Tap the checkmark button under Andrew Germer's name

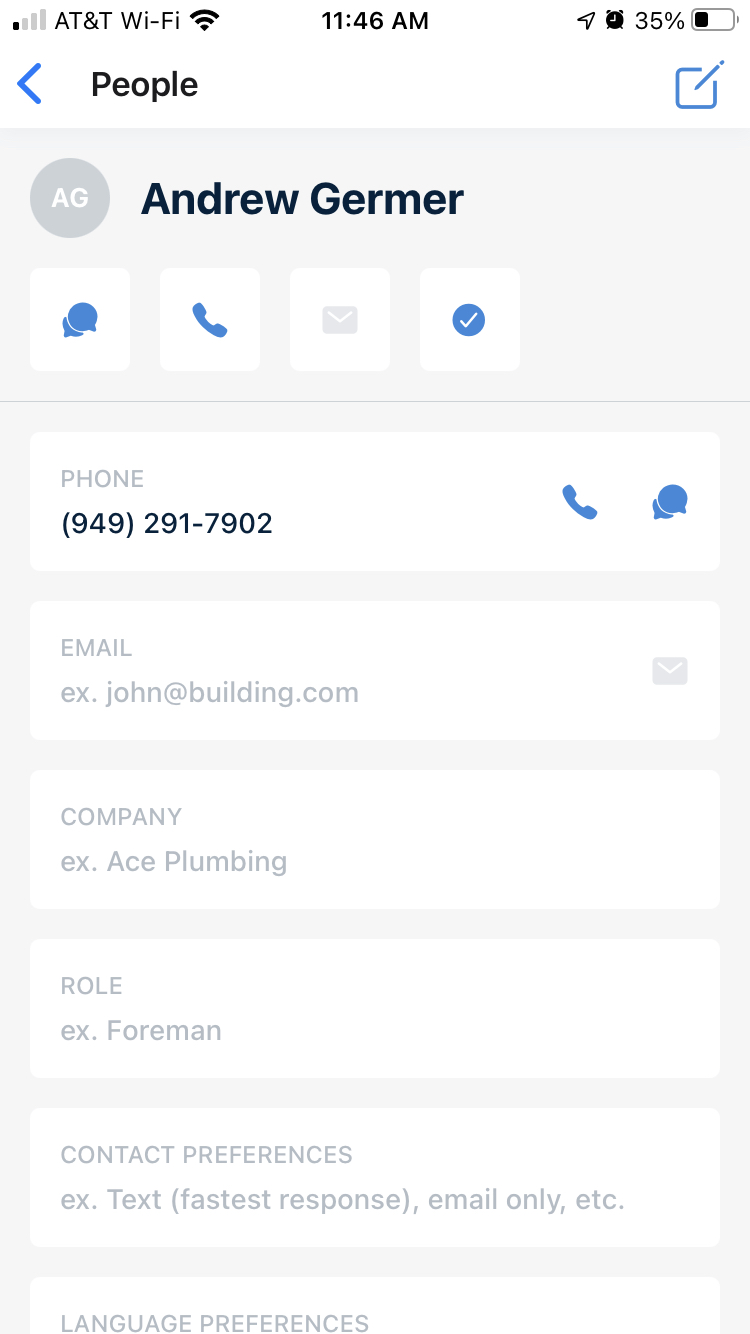tap(470, 320)
